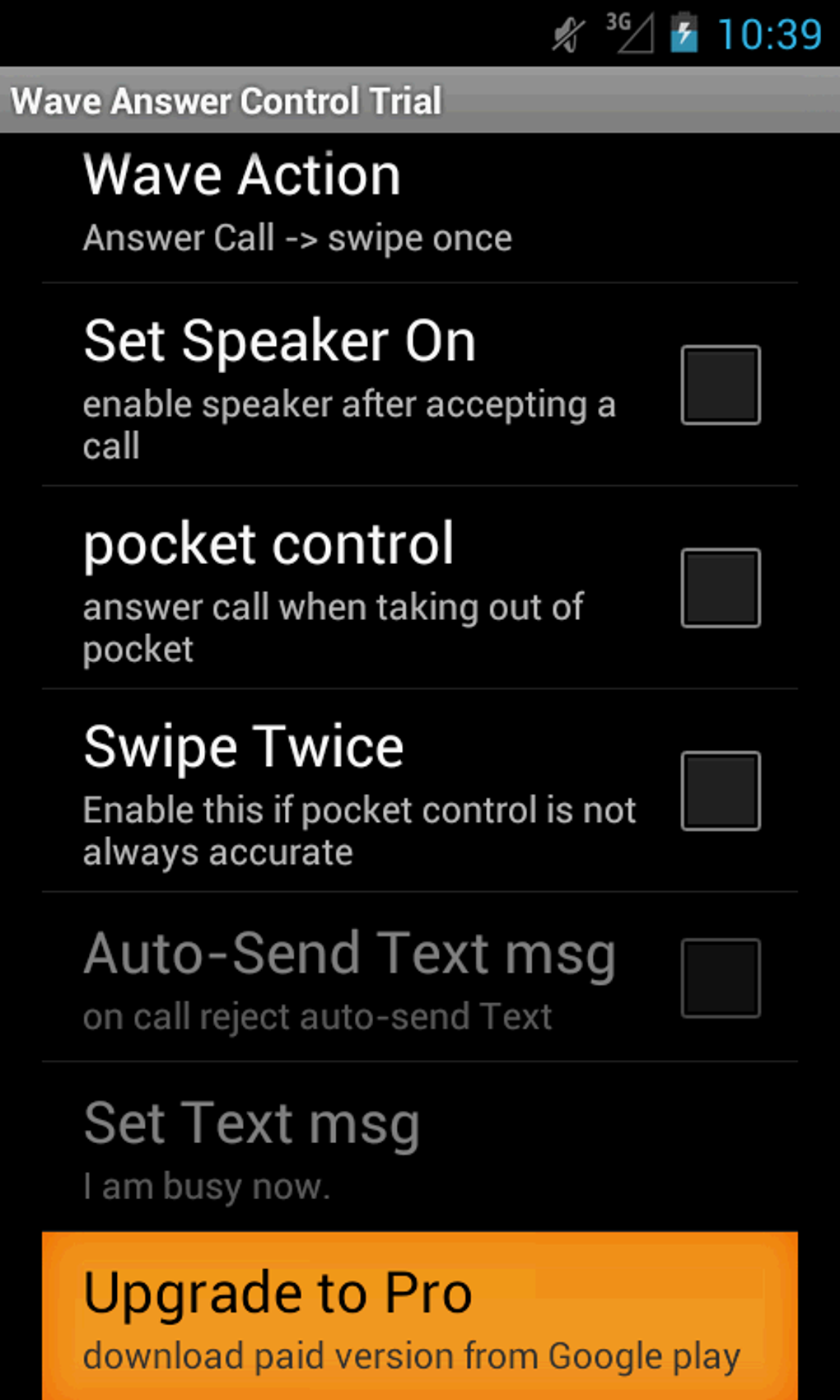
Task: Tap the grayed-out Auto-Send Text msg checkbox
Action: click(x=720, y=978)
